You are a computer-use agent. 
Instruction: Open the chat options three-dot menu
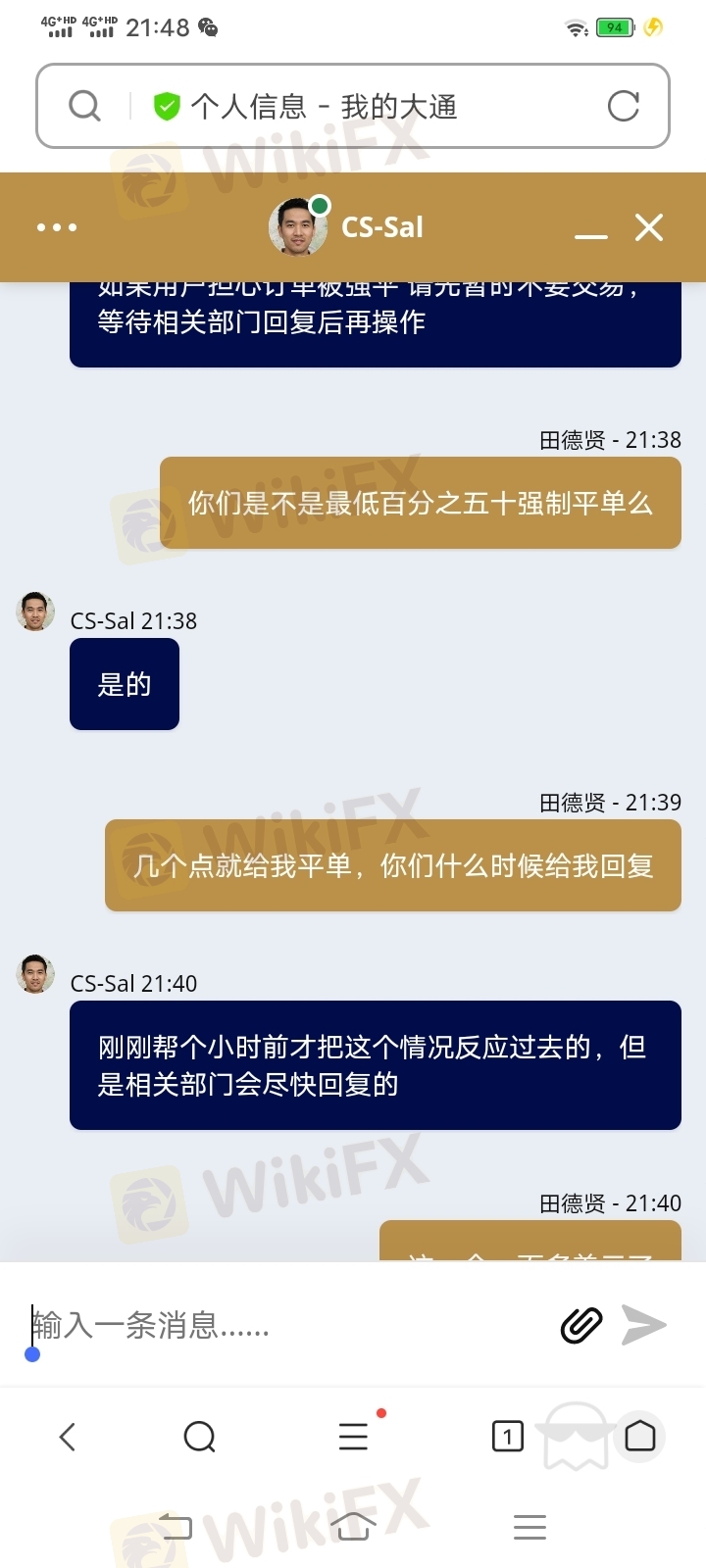point(57,227)
